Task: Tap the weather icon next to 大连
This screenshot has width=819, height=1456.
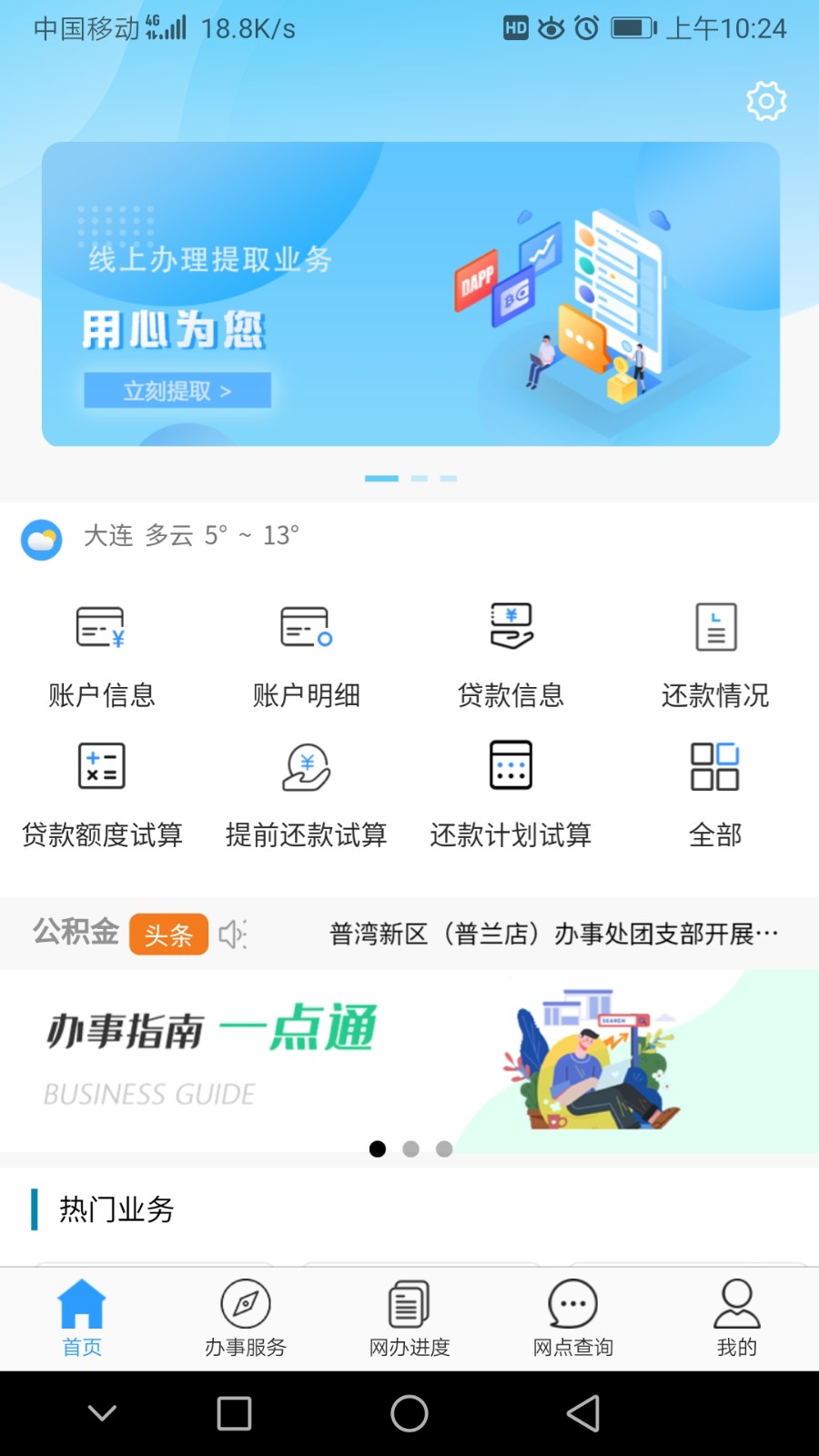Action: [41, 539]
